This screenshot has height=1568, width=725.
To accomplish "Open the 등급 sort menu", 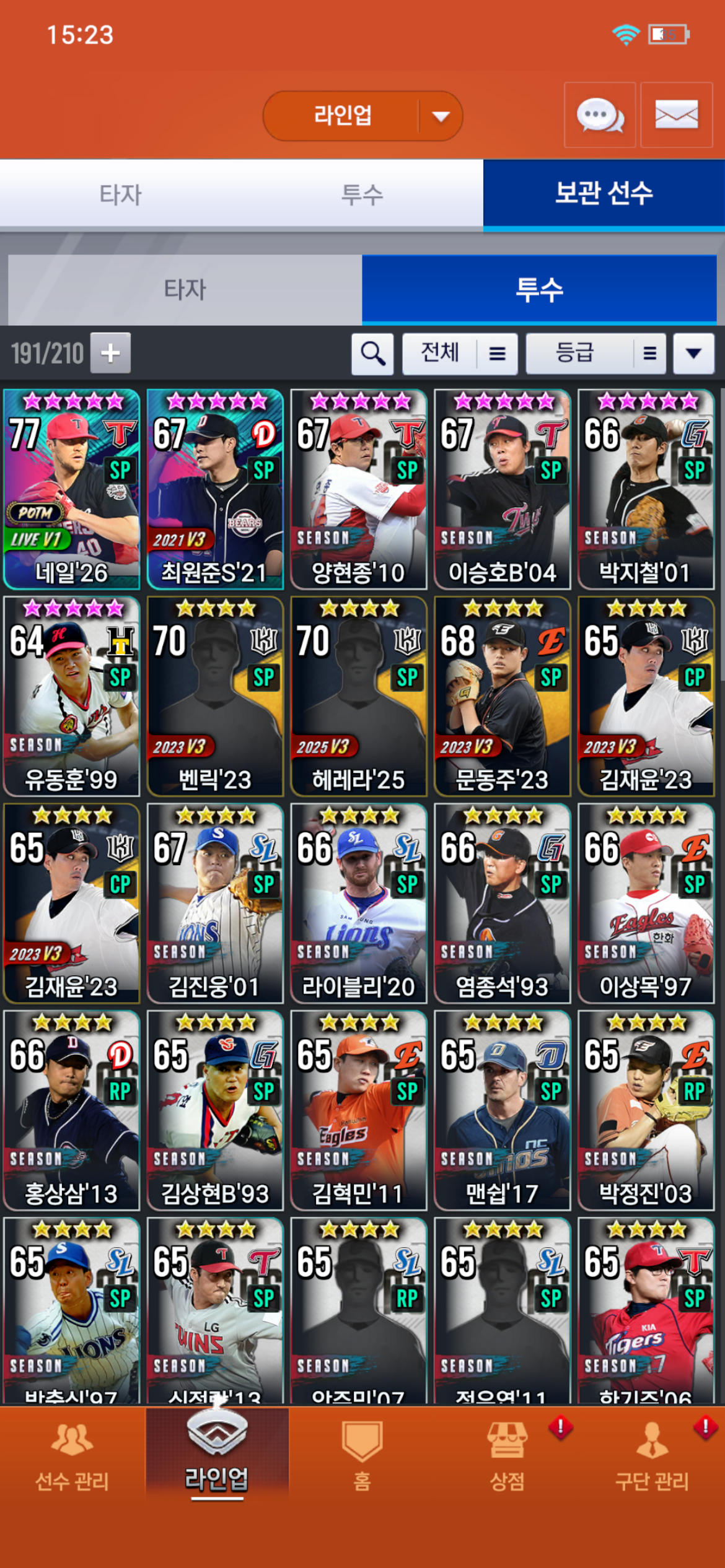I will click(x=595, y=354).
